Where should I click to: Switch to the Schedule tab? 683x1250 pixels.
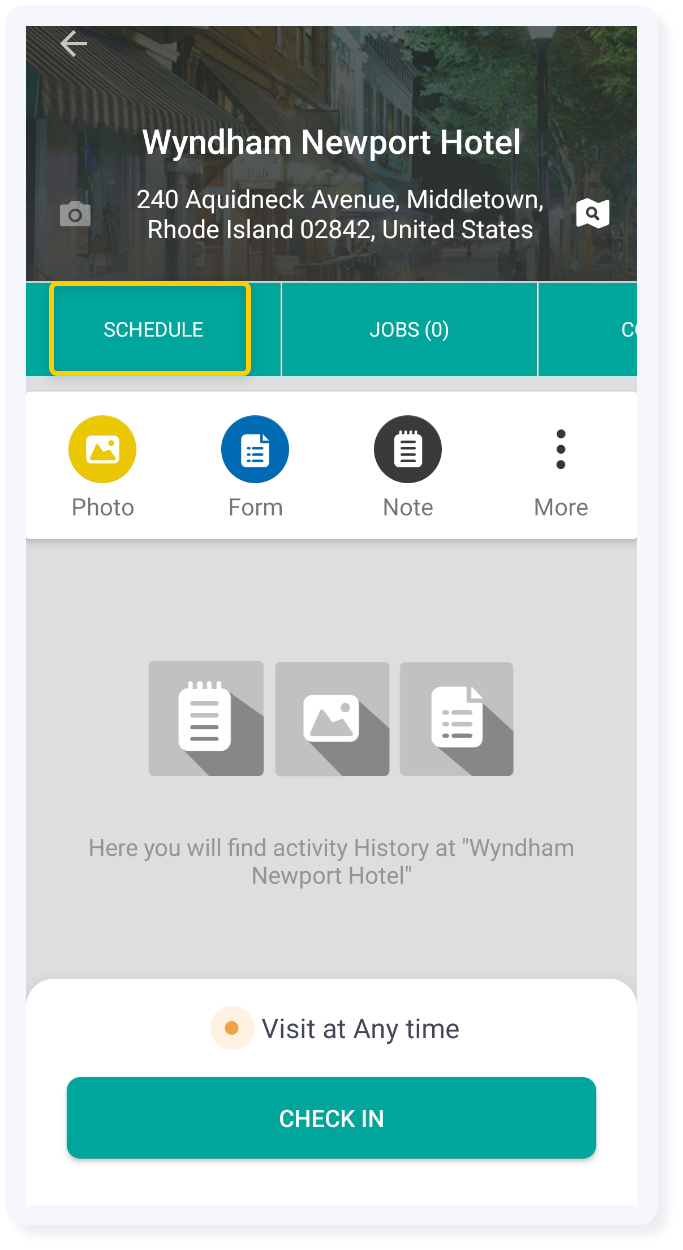[153, 330]
